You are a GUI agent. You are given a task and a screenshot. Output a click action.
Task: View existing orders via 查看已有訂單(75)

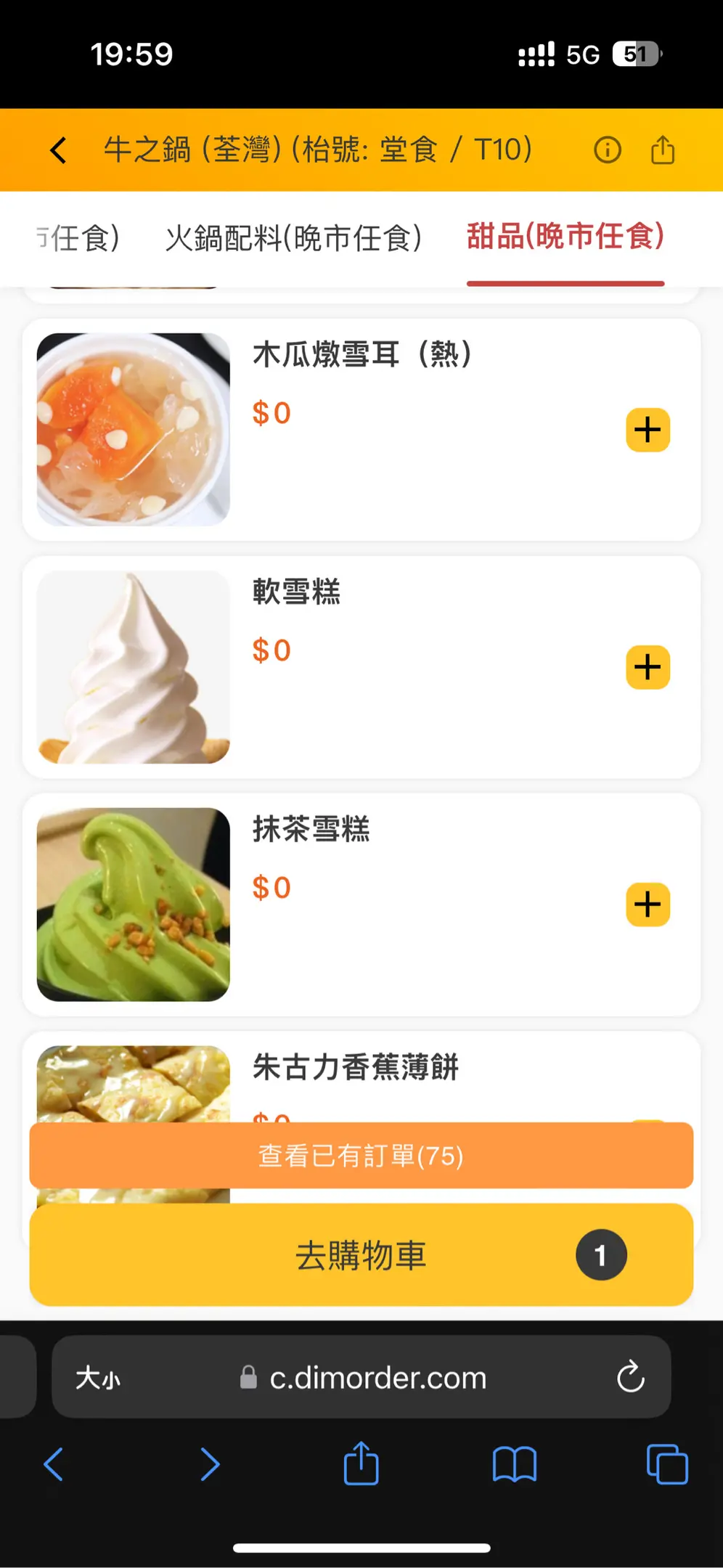[x=361, y=1155]
